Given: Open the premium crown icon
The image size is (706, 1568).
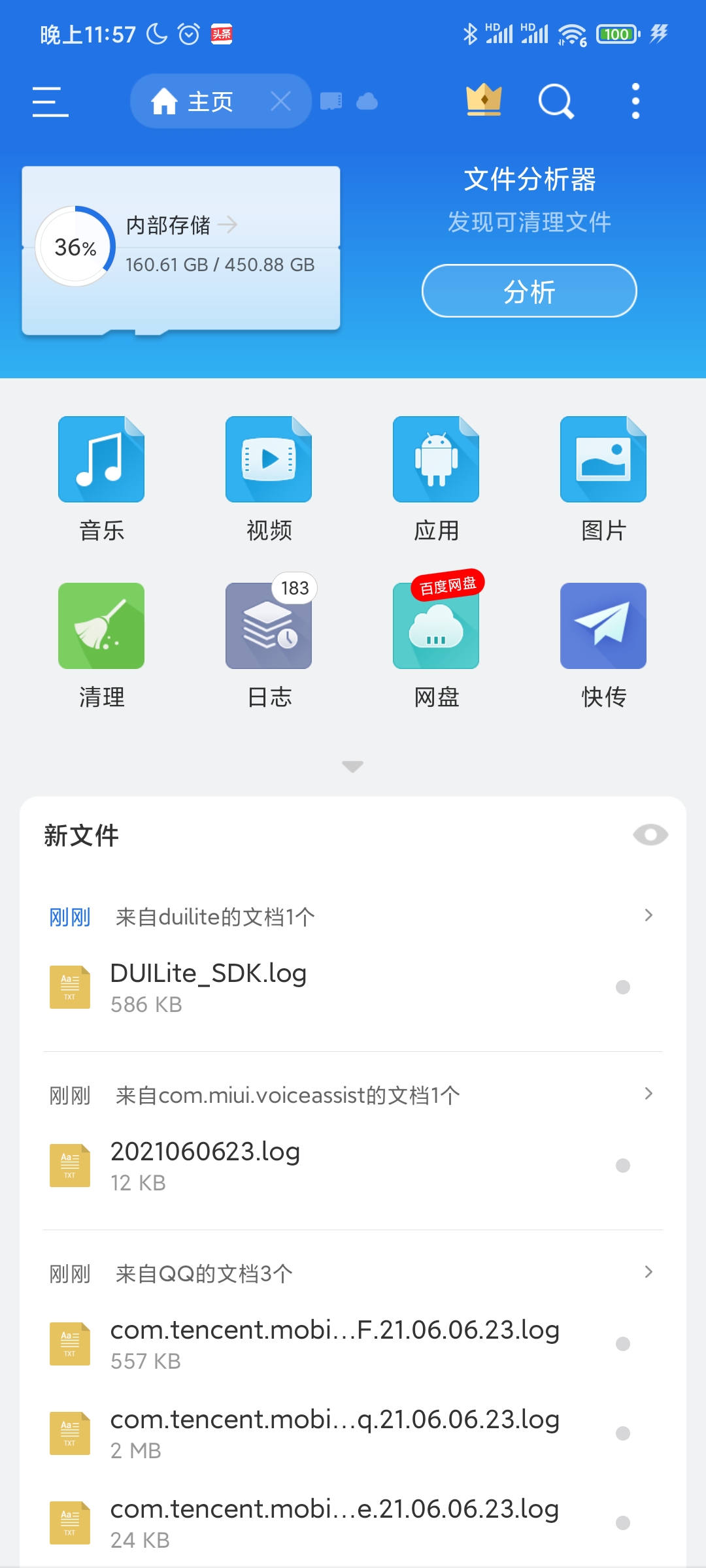Looking at the screenshot, I should pos(484,101).
